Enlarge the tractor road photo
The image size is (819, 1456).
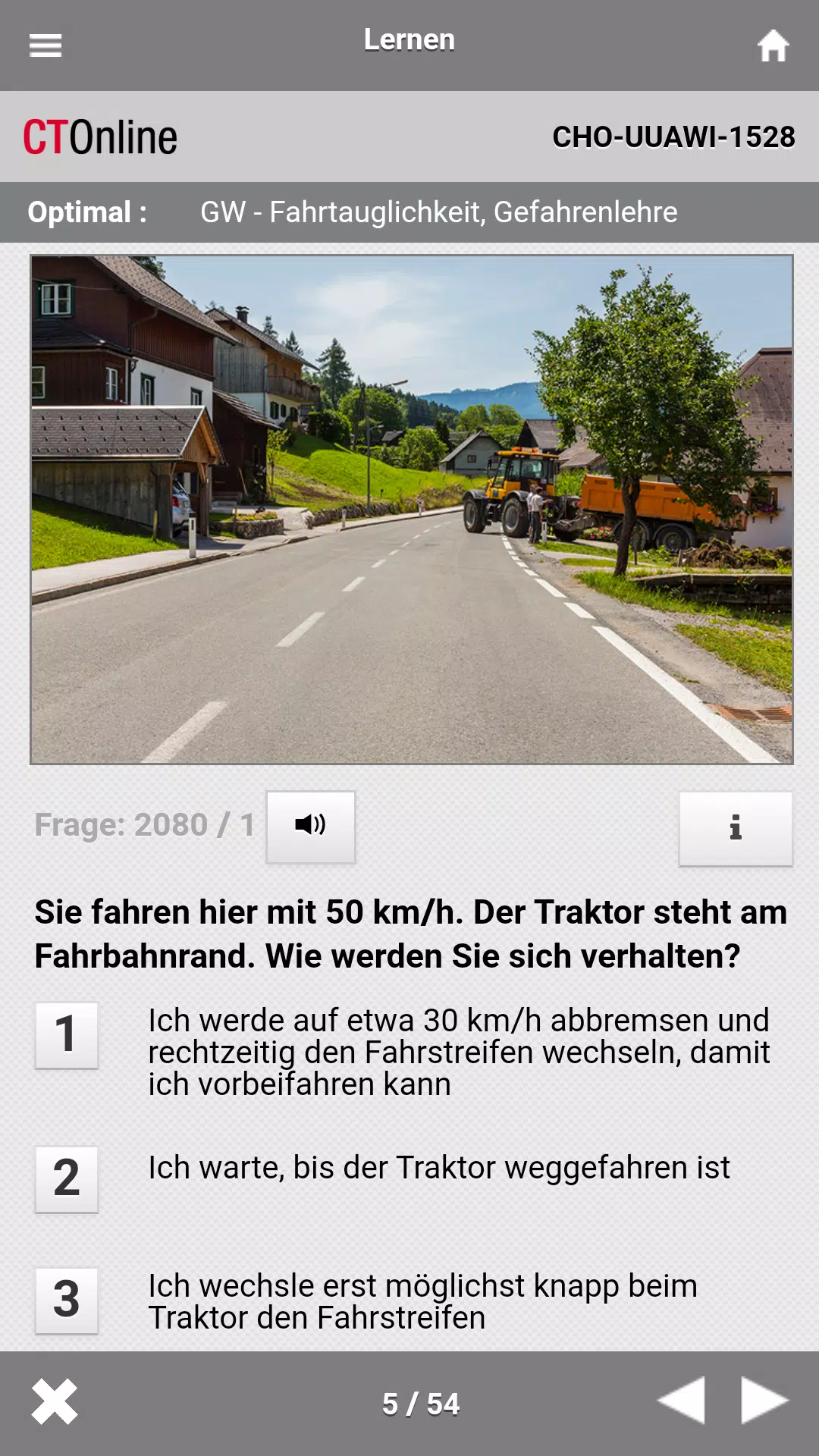tap(412, 510)
